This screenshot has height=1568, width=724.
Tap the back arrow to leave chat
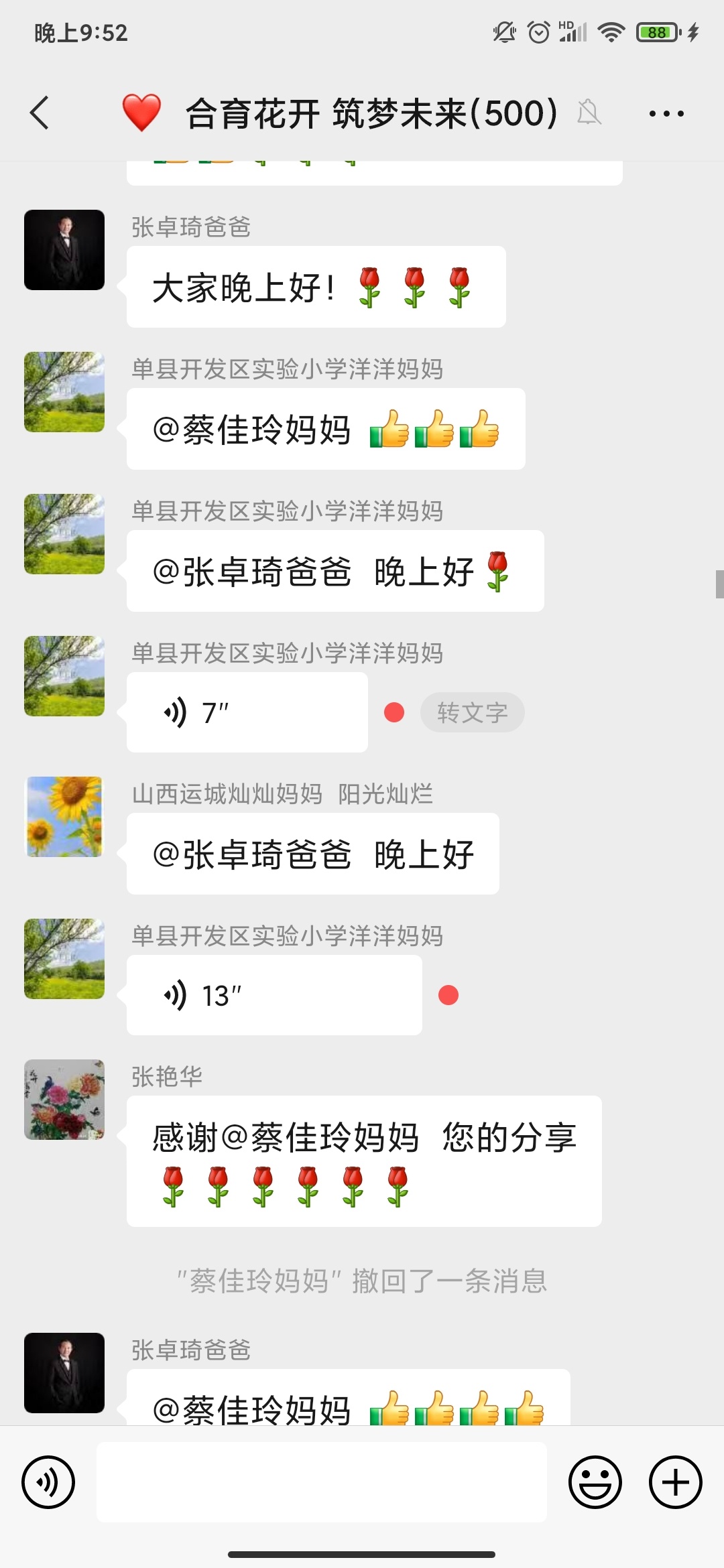(x=38, y=113)
